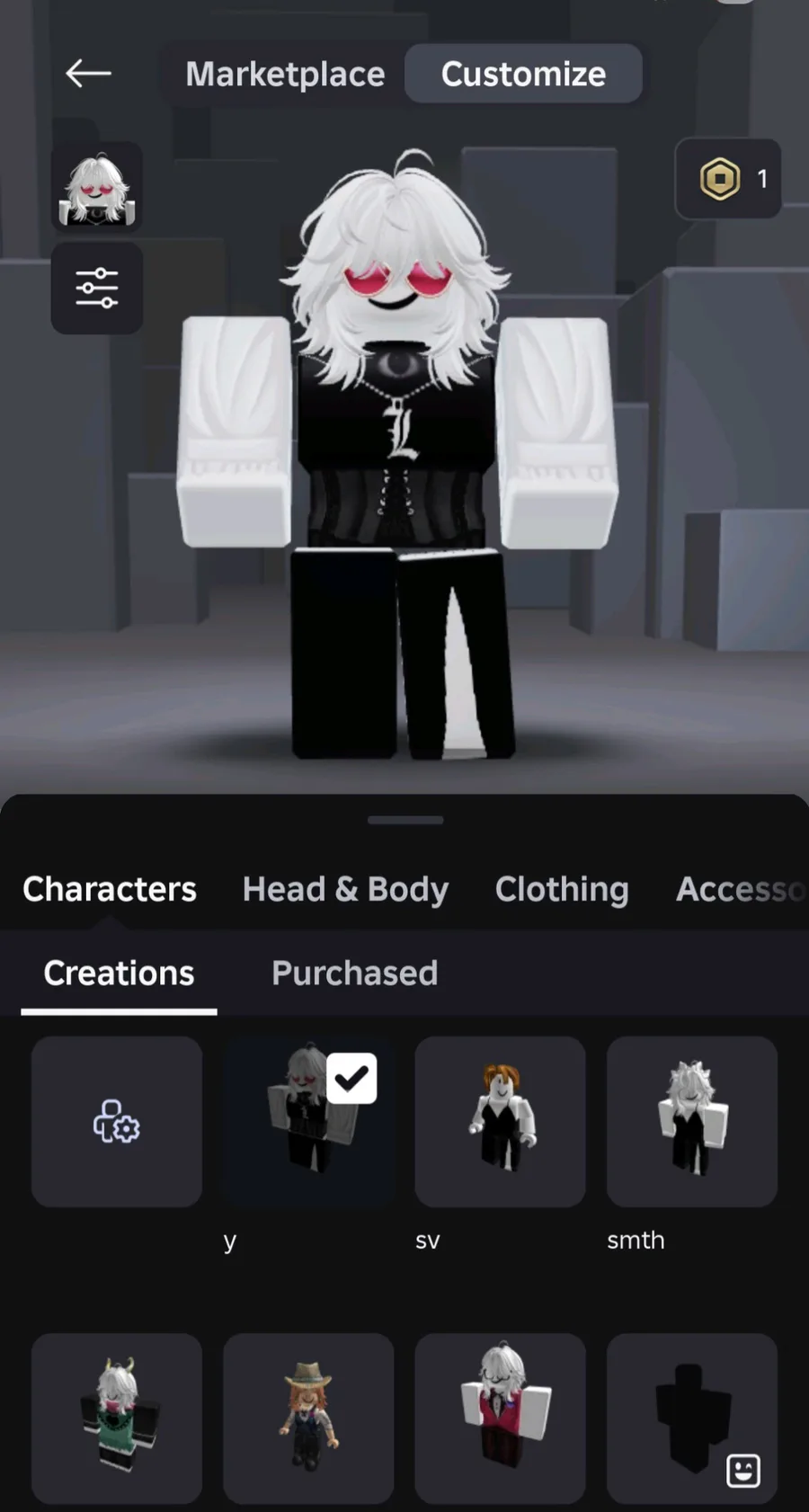Image resolution: width=809 pixels, height=1512 pixels.
Task: Create a new character tile
Action: click(x=117, y=1121)
